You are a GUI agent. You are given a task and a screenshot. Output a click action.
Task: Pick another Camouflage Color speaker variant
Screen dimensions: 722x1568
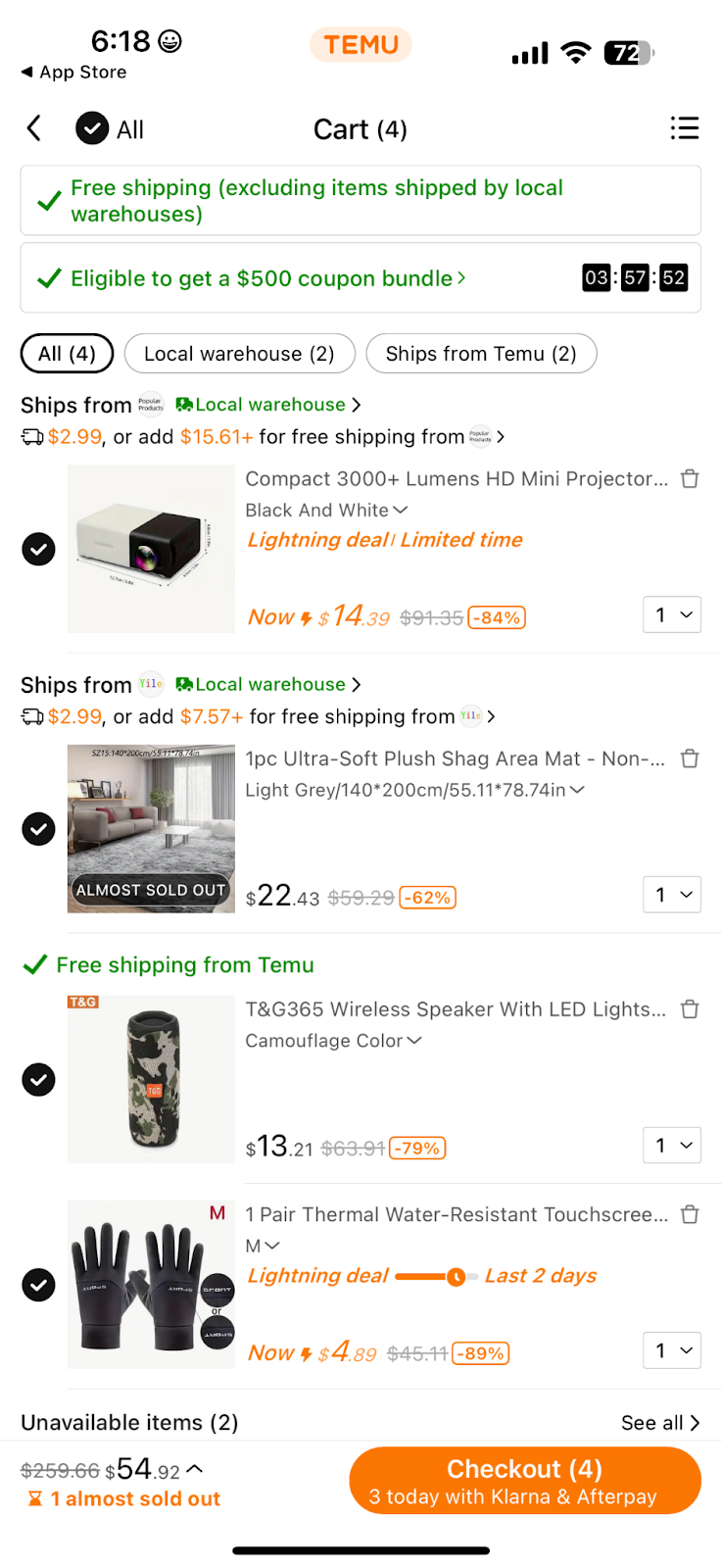pos(333,1041)
